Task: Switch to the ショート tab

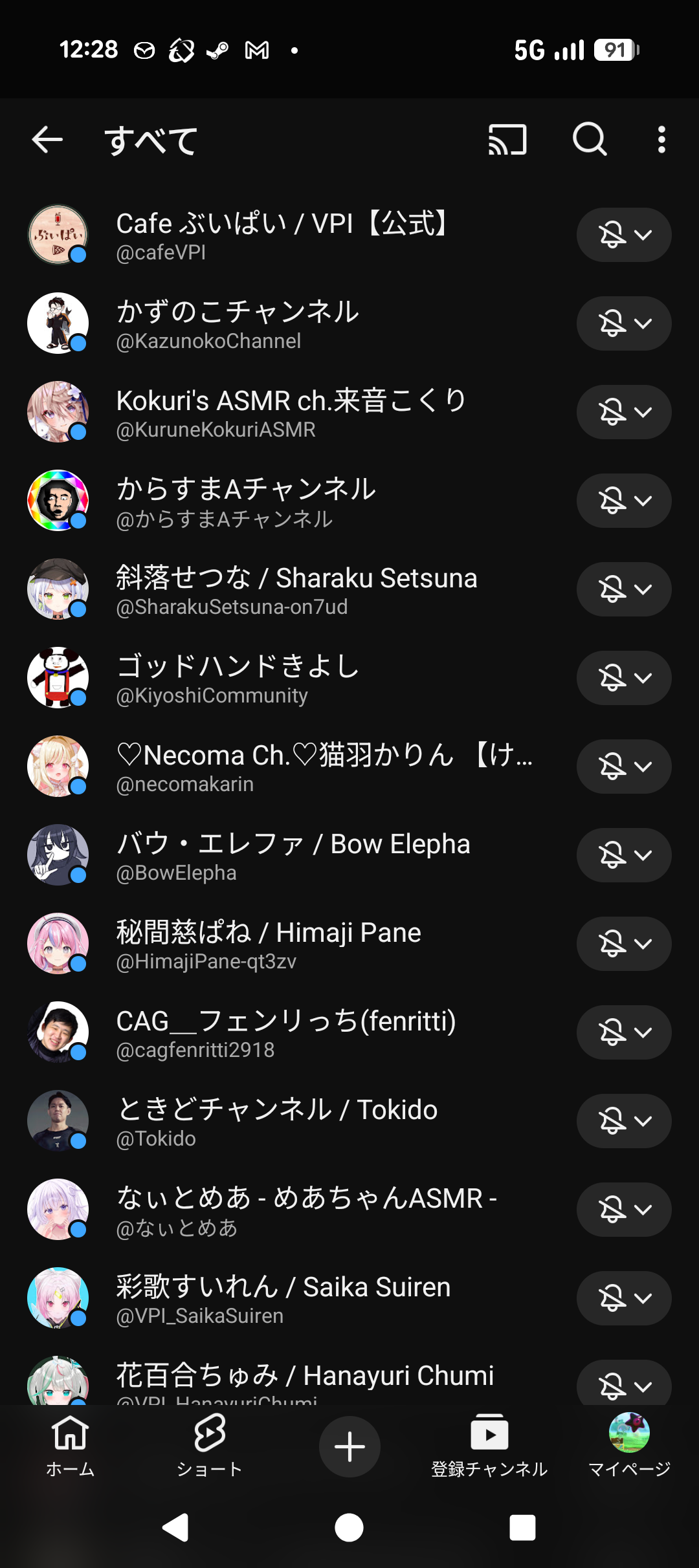Action: click(x=209, y=1446)
